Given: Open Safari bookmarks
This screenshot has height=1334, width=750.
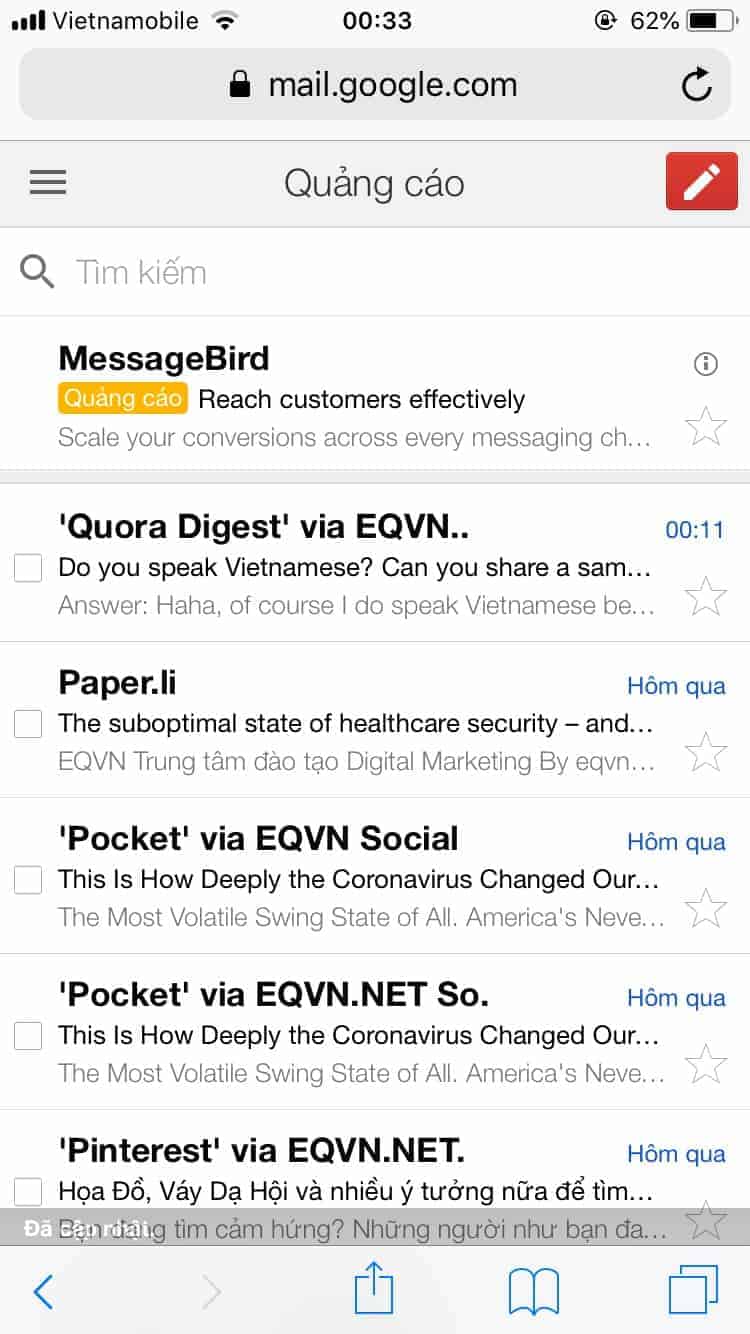Looking at the screenshot, I should point(533,1292).
